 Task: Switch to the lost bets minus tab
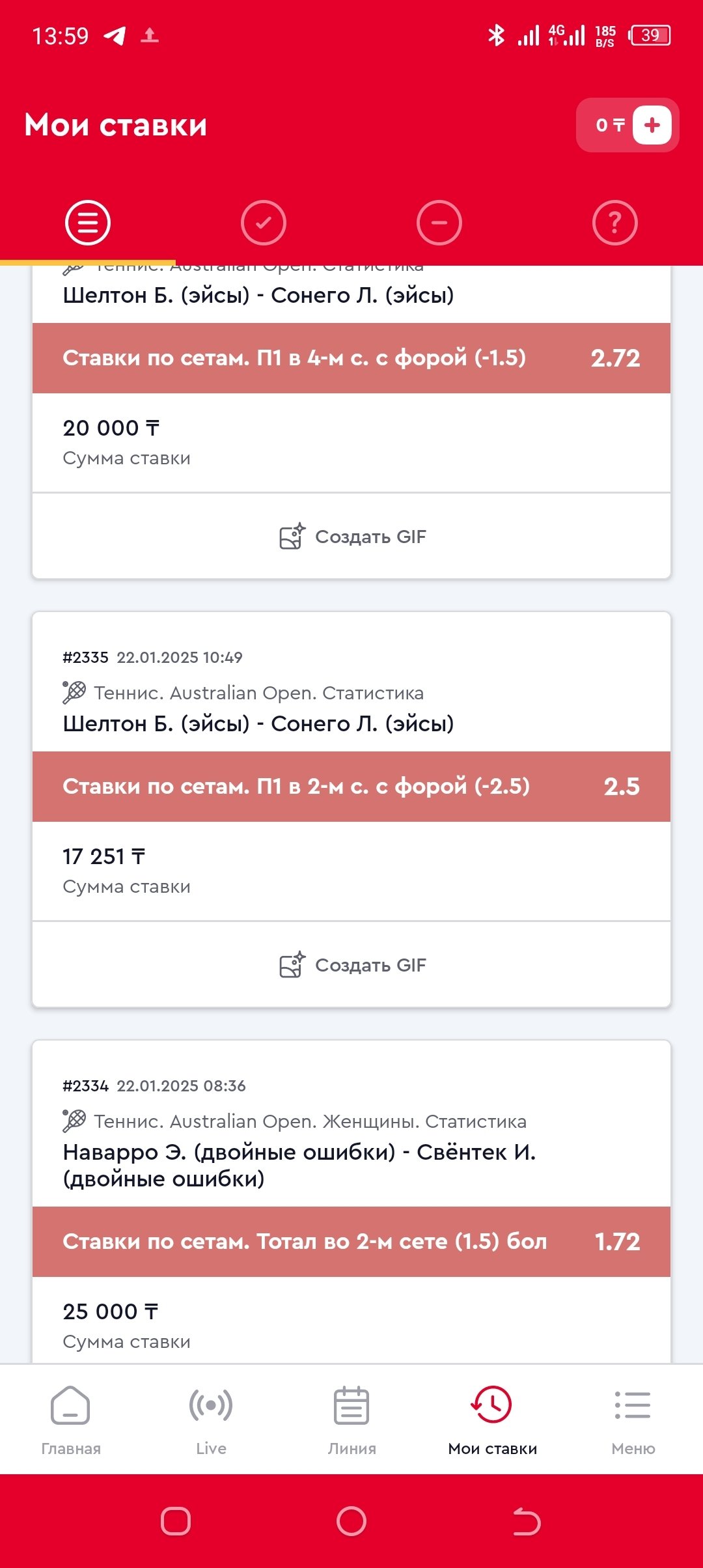coord(439,223)
